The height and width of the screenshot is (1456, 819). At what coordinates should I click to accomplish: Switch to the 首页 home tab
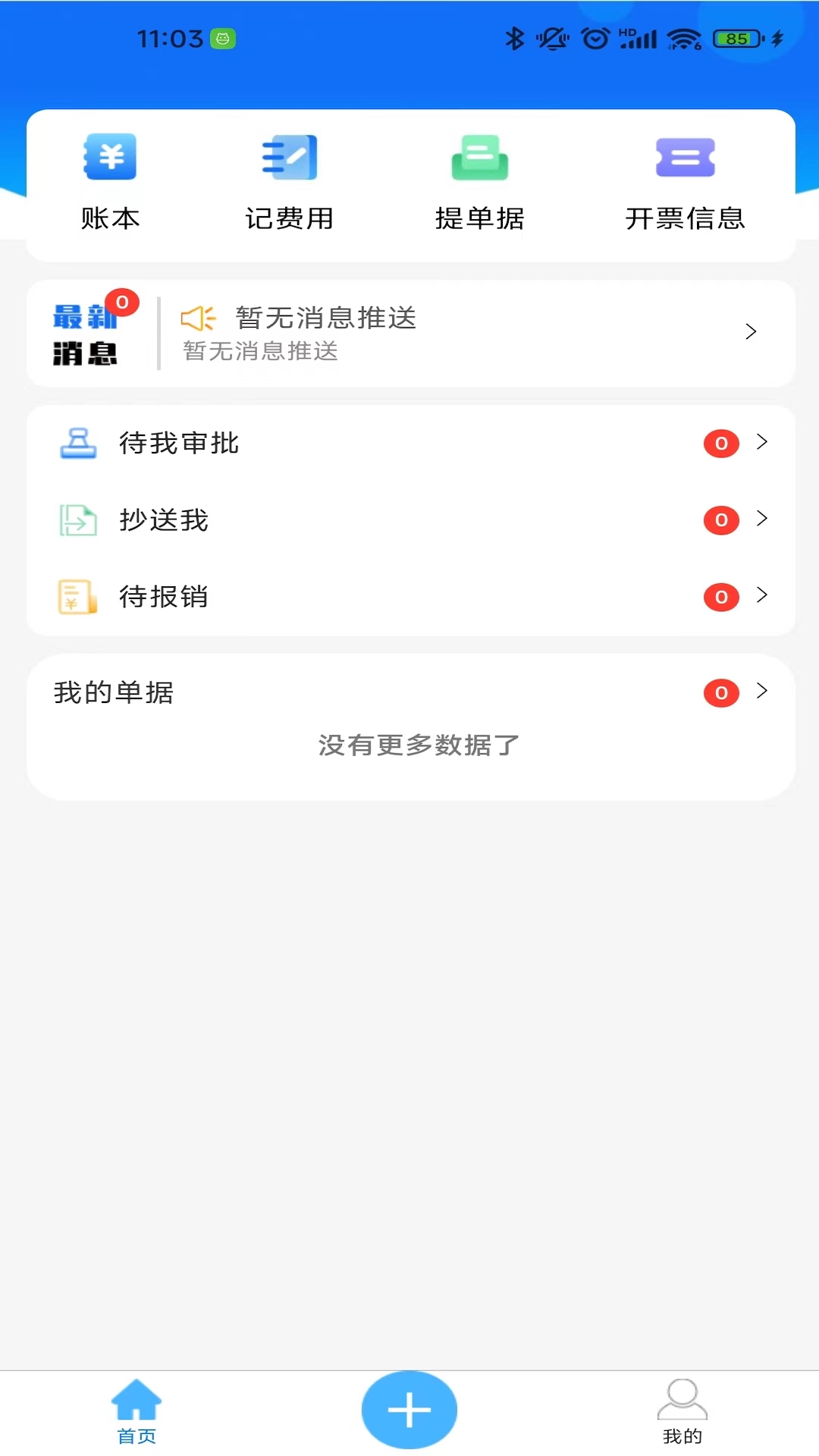pyautogui.click(x=136, y=1411)
